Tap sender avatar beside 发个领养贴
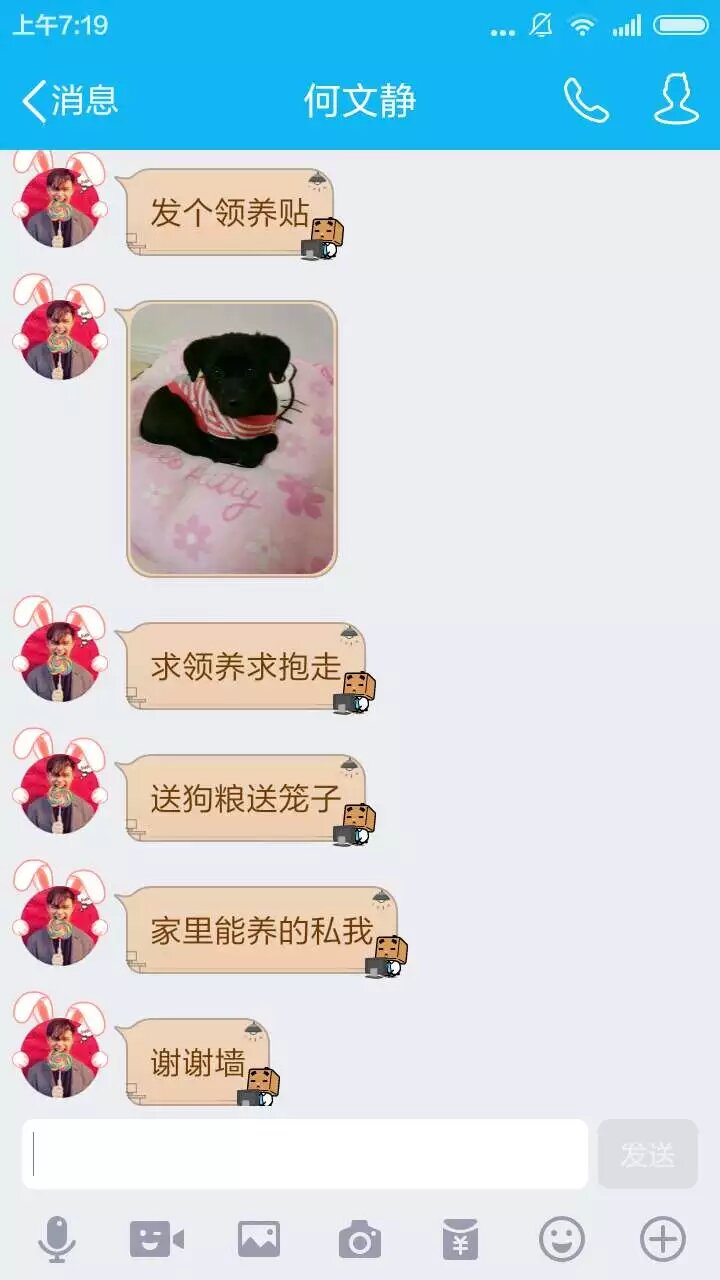 pos(60,207)
